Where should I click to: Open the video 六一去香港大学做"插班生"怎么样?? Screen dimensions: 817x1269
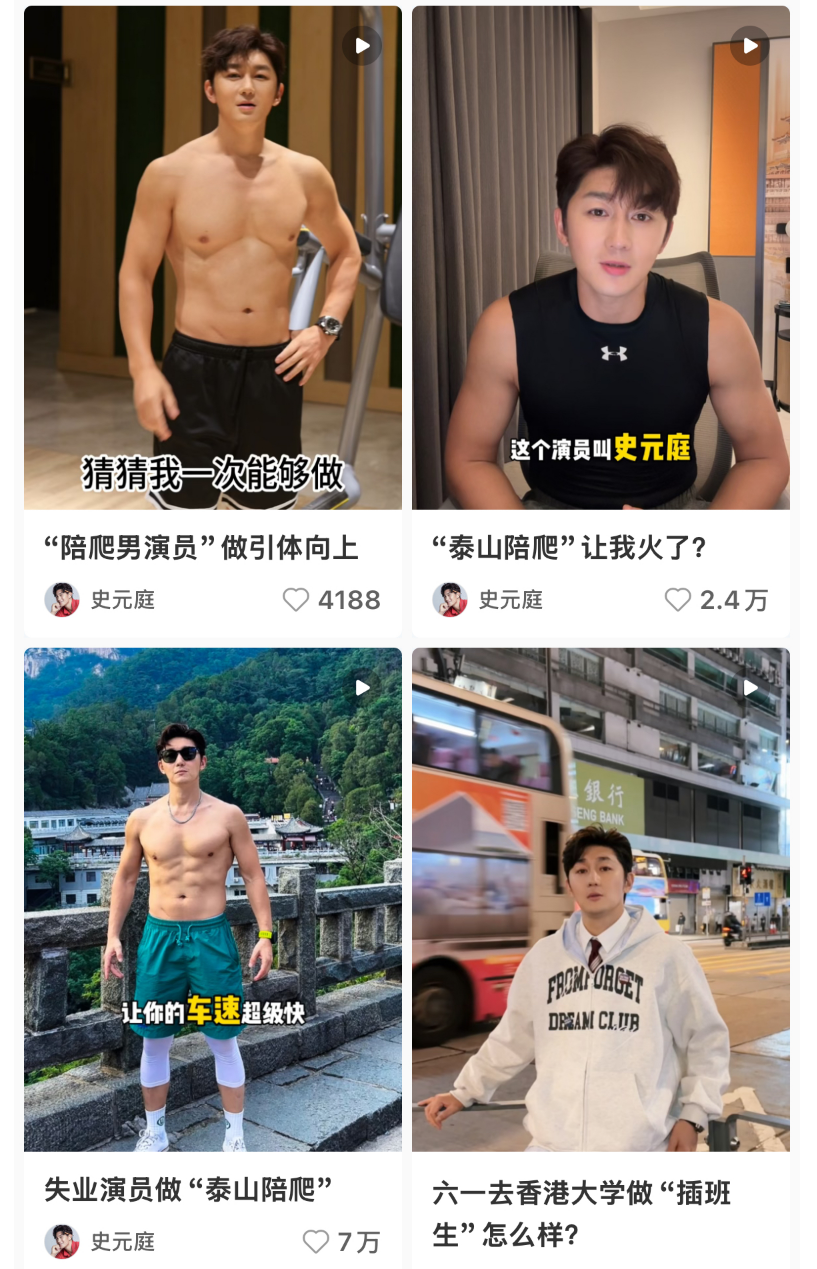coord(600,900)
